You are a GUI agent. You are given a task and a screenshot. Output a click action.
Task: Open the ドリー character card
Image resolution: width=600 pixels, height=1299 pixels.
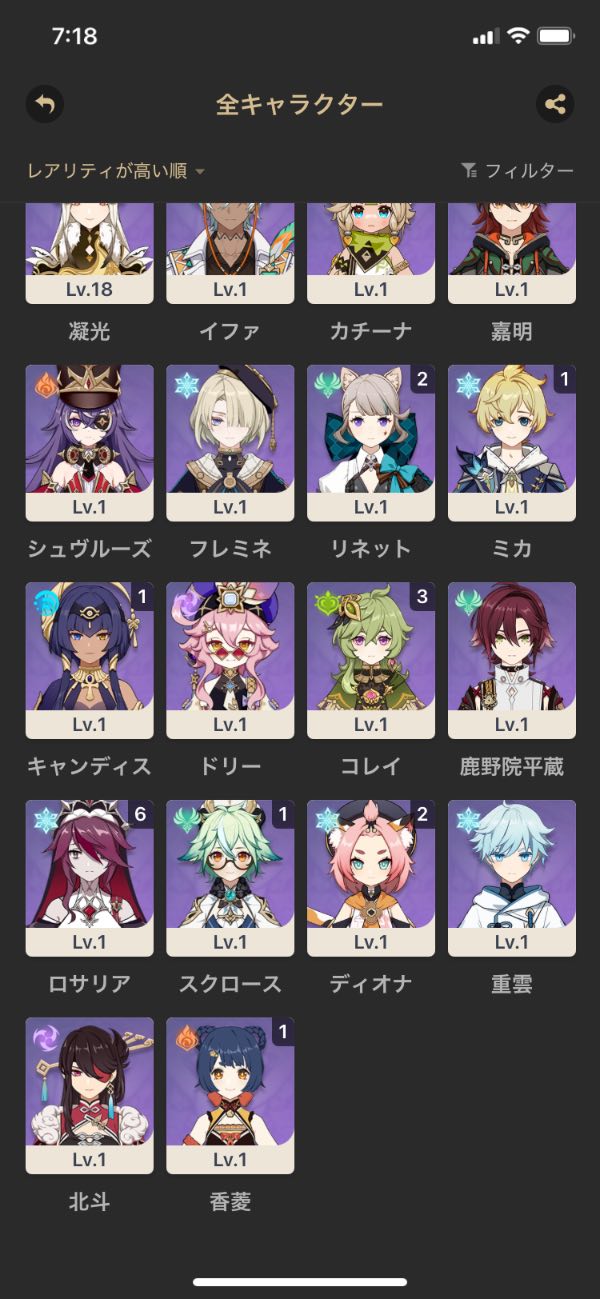(230, 660)
